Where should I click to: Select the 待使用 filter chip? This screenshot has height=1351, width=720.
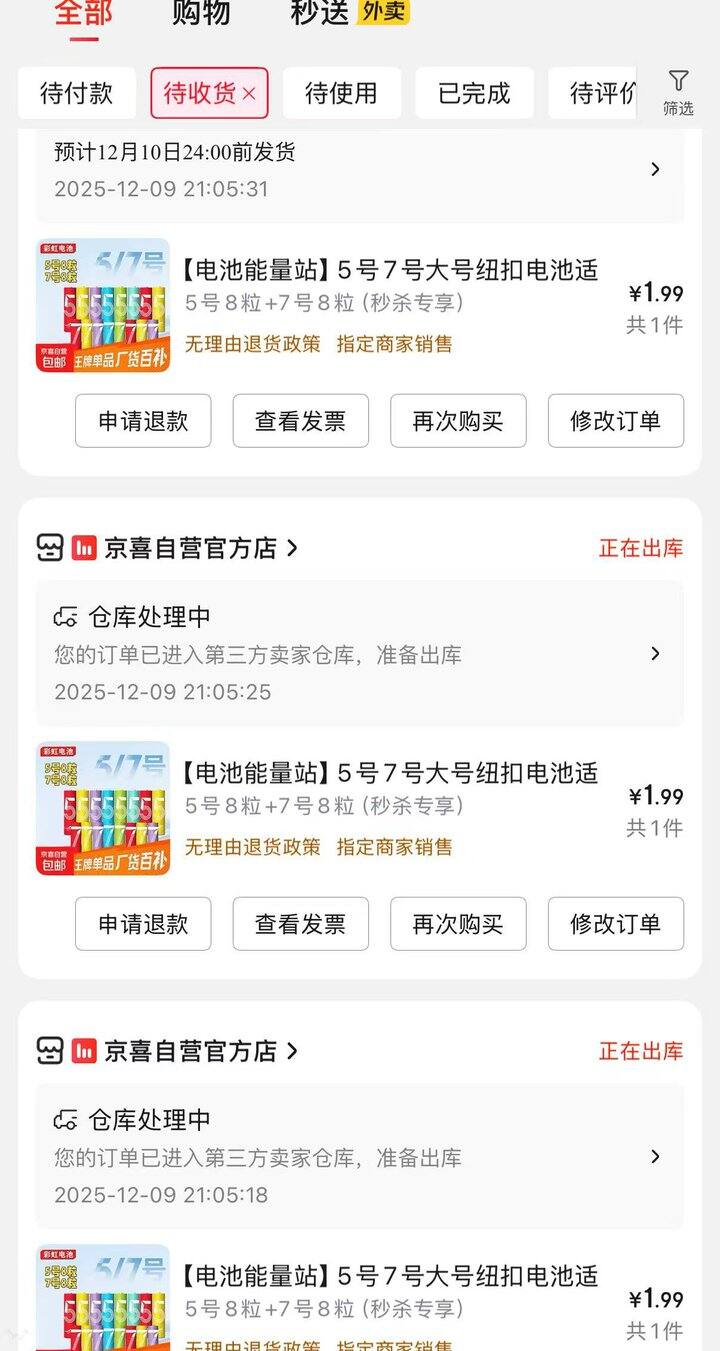click(x=341, y=94)
